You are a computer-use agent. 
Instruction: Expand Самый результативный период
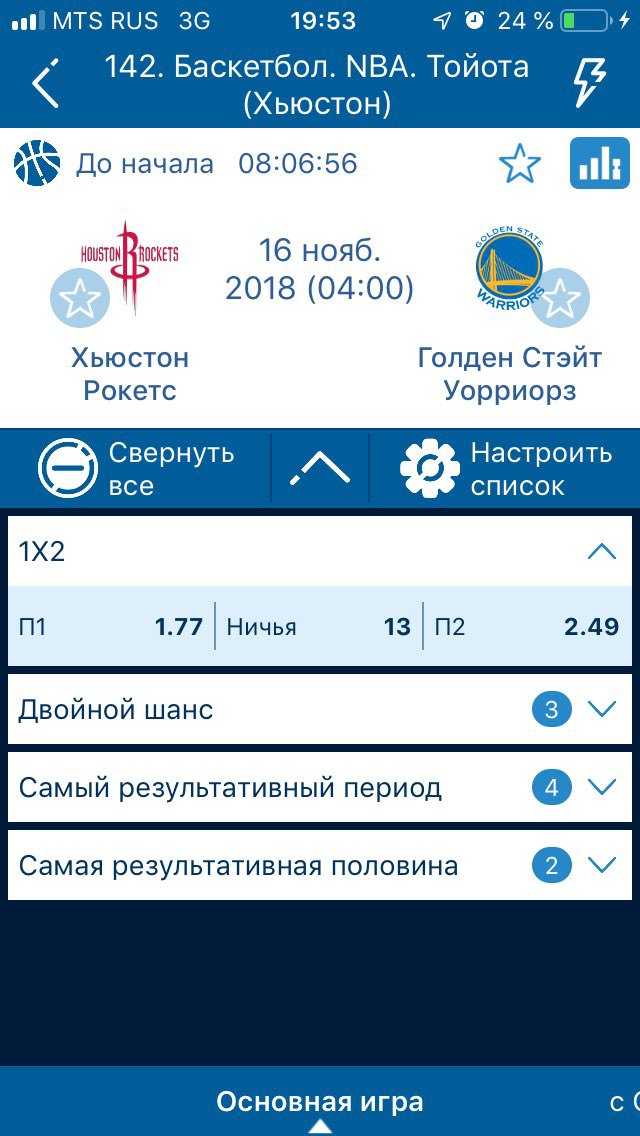(x=320, y=788)
